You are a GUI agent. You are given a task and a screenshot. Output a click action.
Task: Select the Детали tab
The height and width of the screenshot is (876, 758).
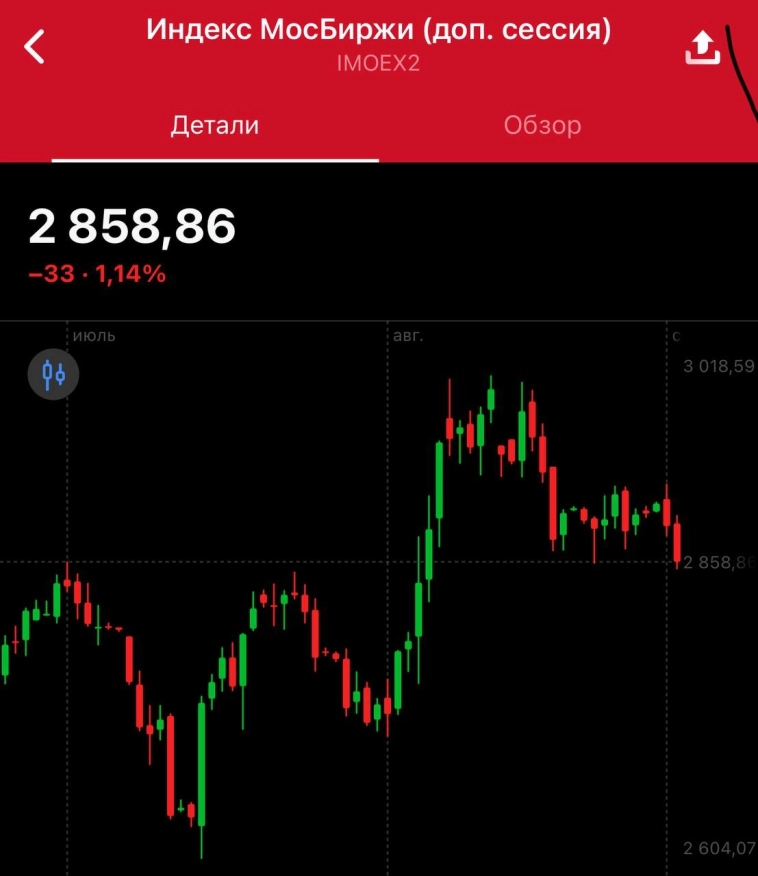pos(216,125)
